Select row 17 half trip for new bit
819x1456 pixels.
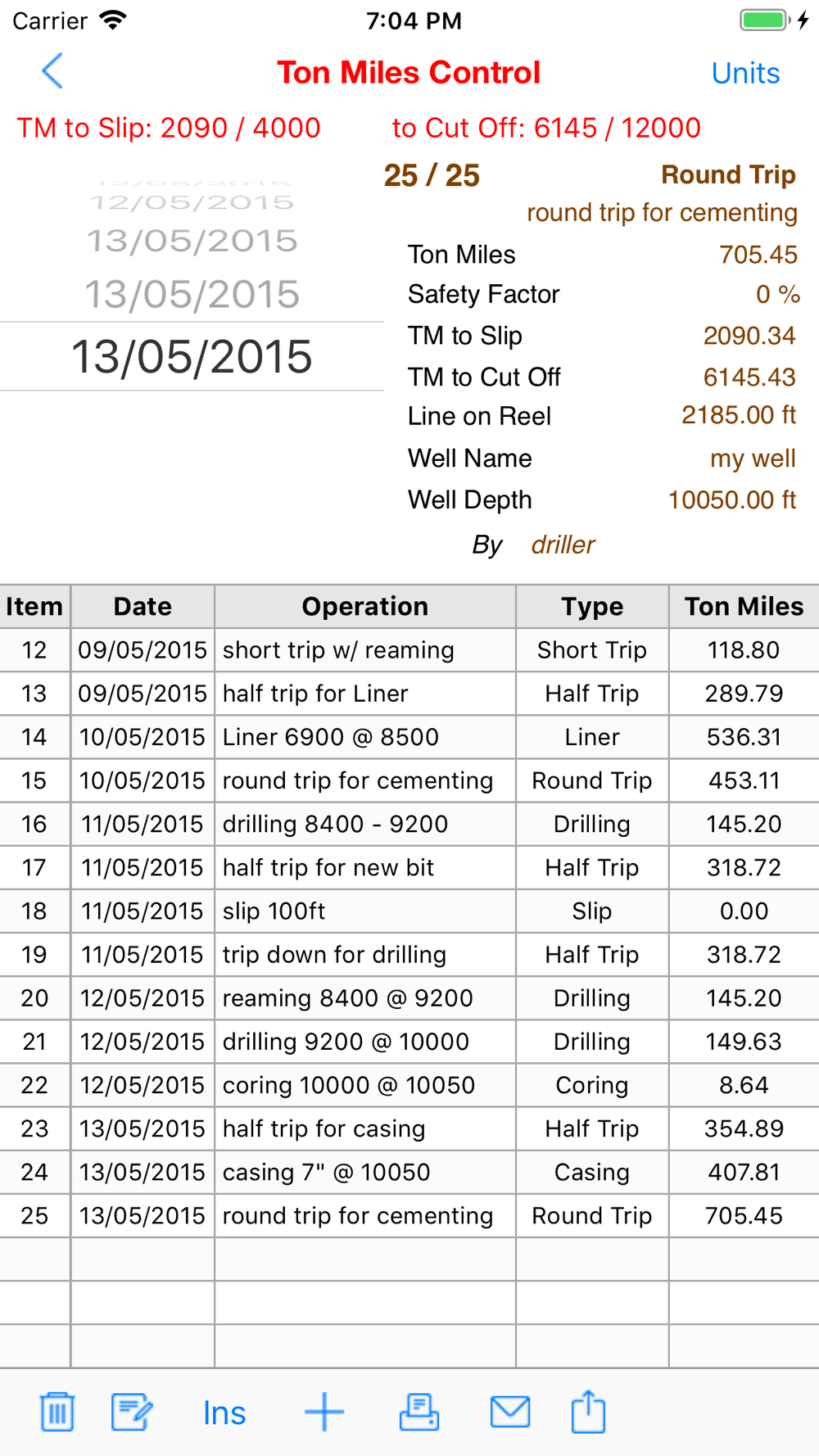pyautogui.click(x=409, y=868)
